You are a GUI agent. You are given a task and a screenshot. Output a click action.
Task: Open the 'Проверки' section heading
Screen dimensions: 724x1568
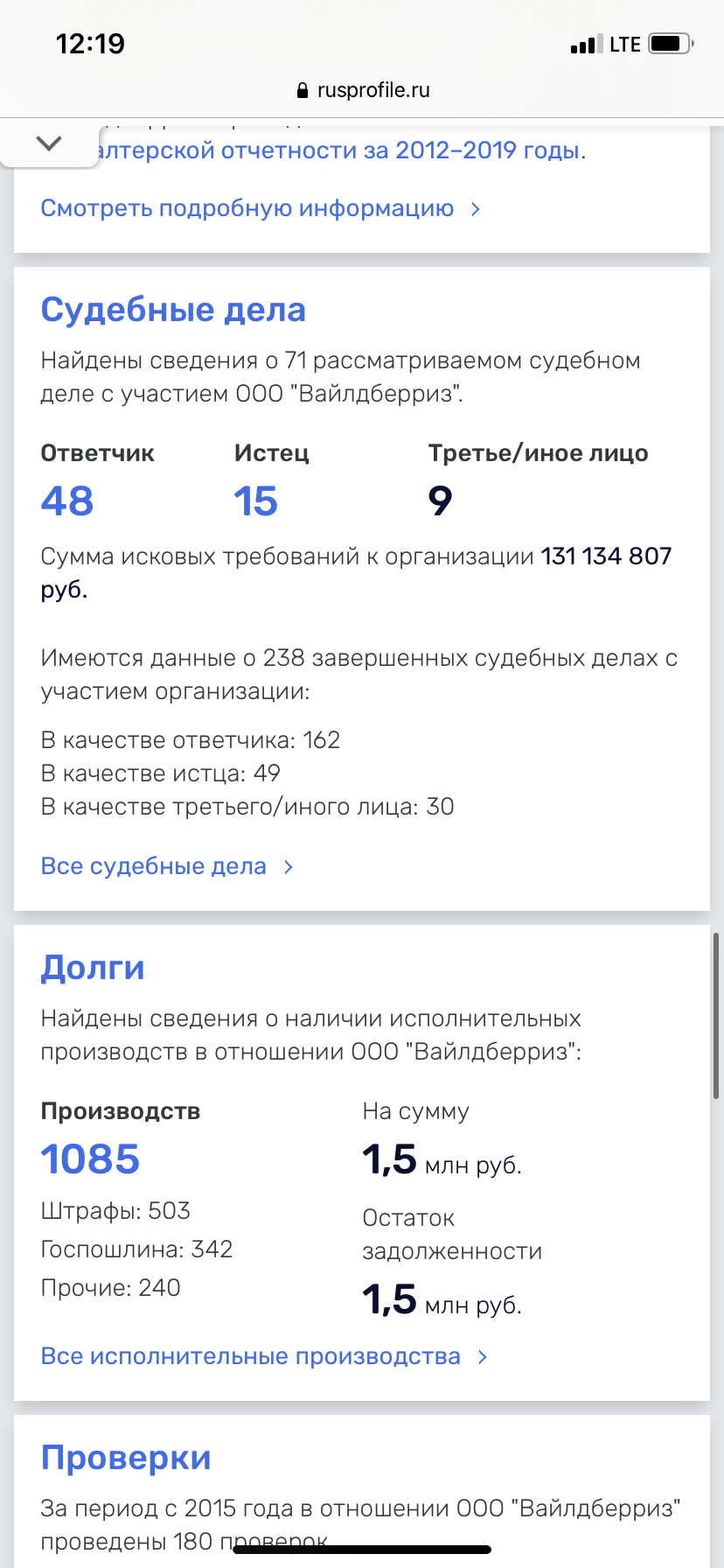tap(126, 1458)
